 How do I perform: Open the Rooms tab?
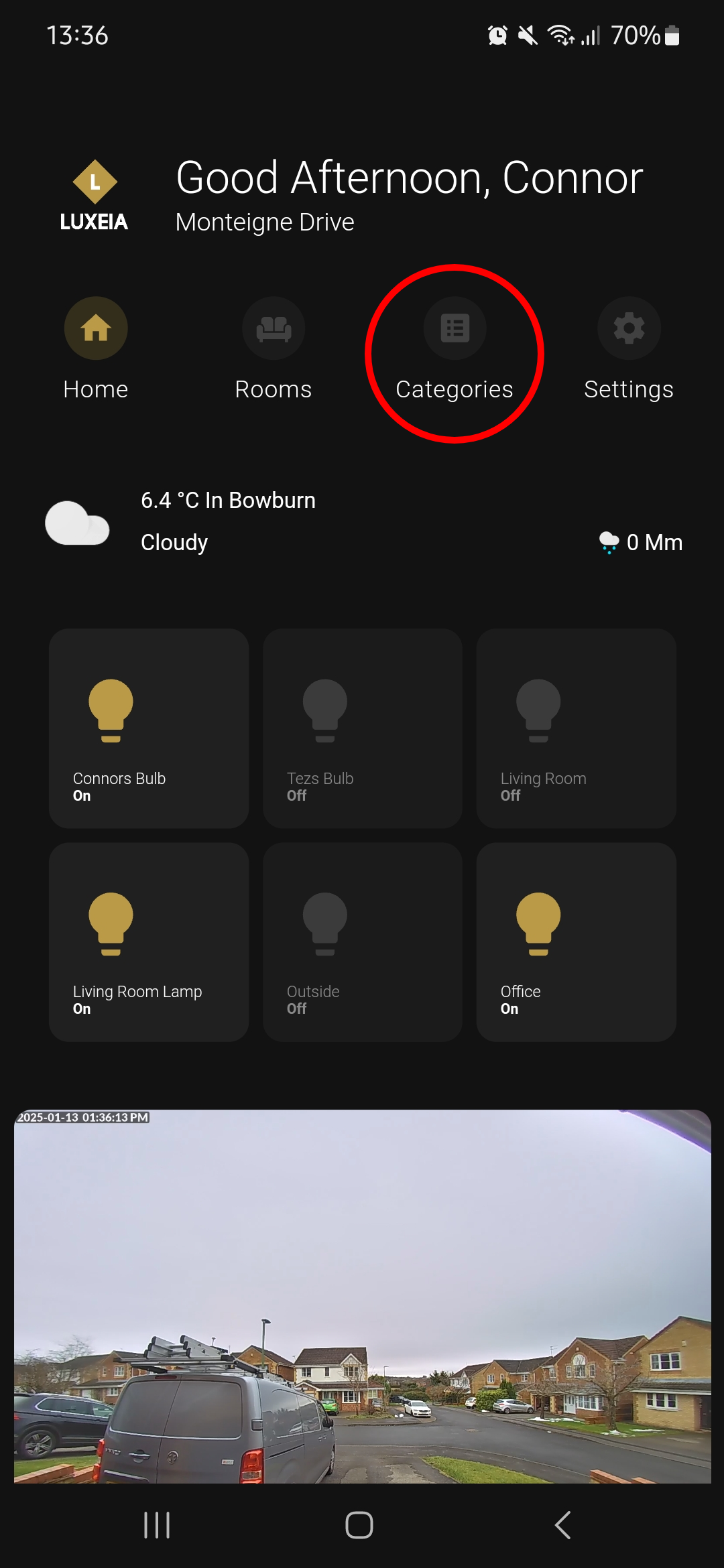point(274,329)
